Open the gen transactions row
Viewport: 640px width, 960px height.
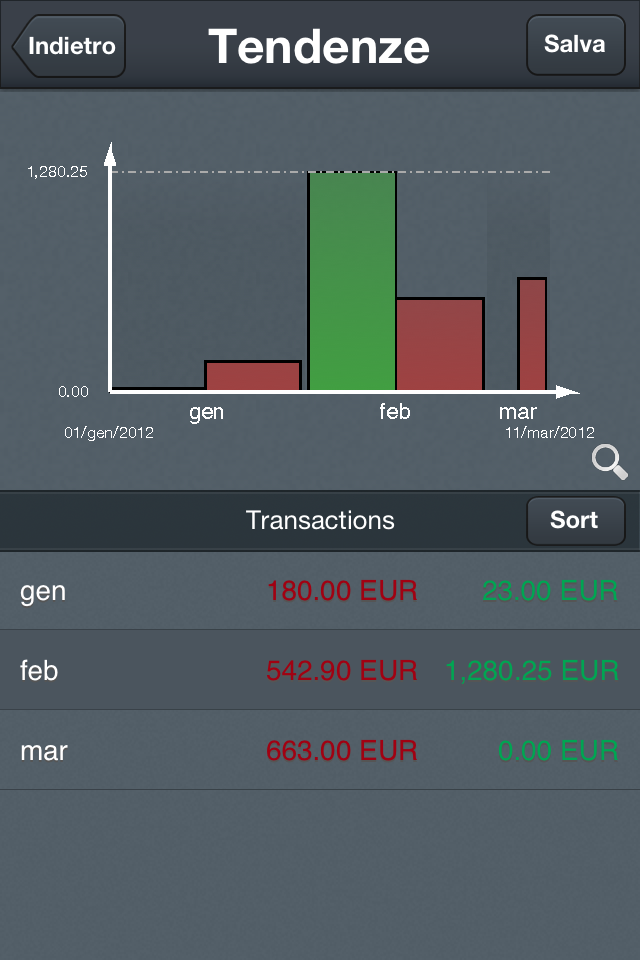320,590
